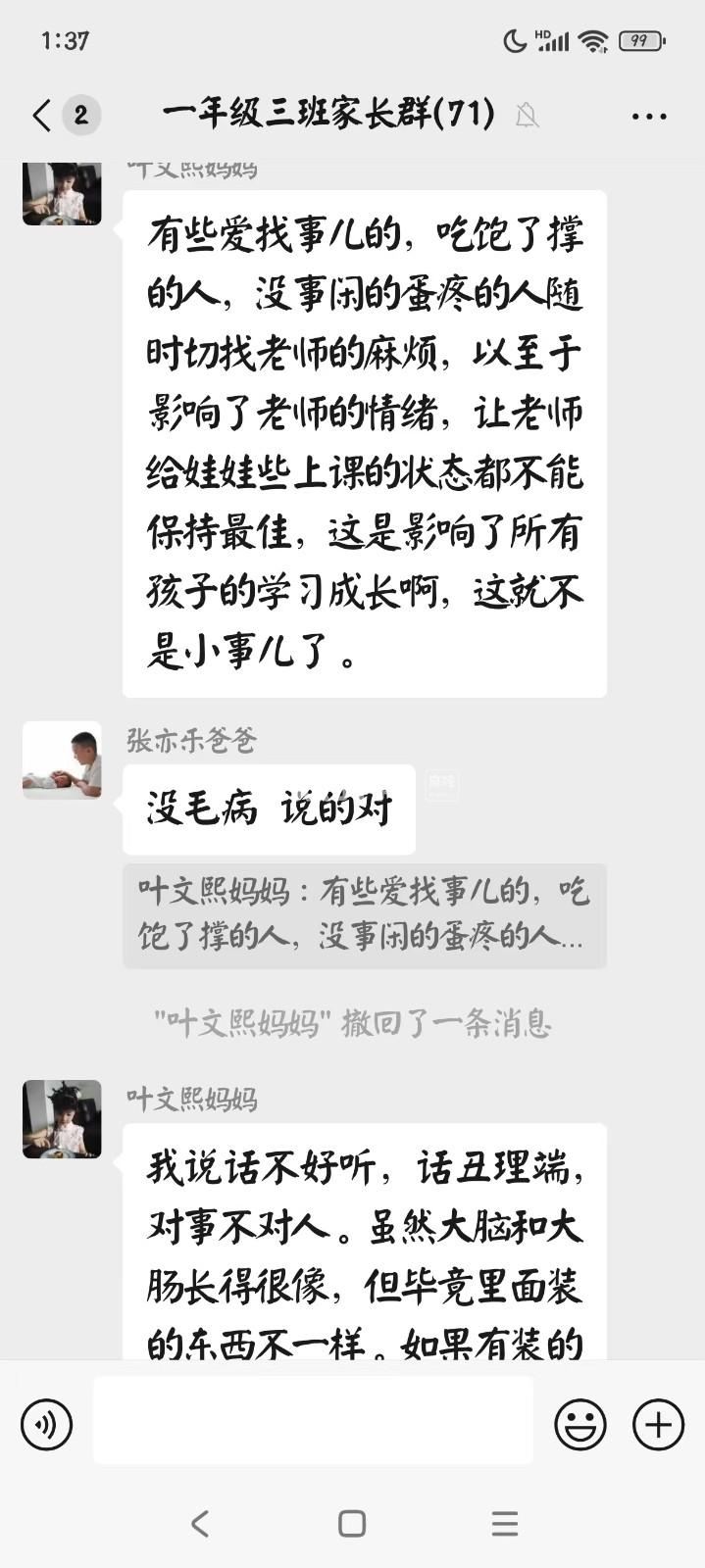The height and width of the screenshot is (1568, 705).
Task: Switch to voice message input
Action: tap(46, 1424)
